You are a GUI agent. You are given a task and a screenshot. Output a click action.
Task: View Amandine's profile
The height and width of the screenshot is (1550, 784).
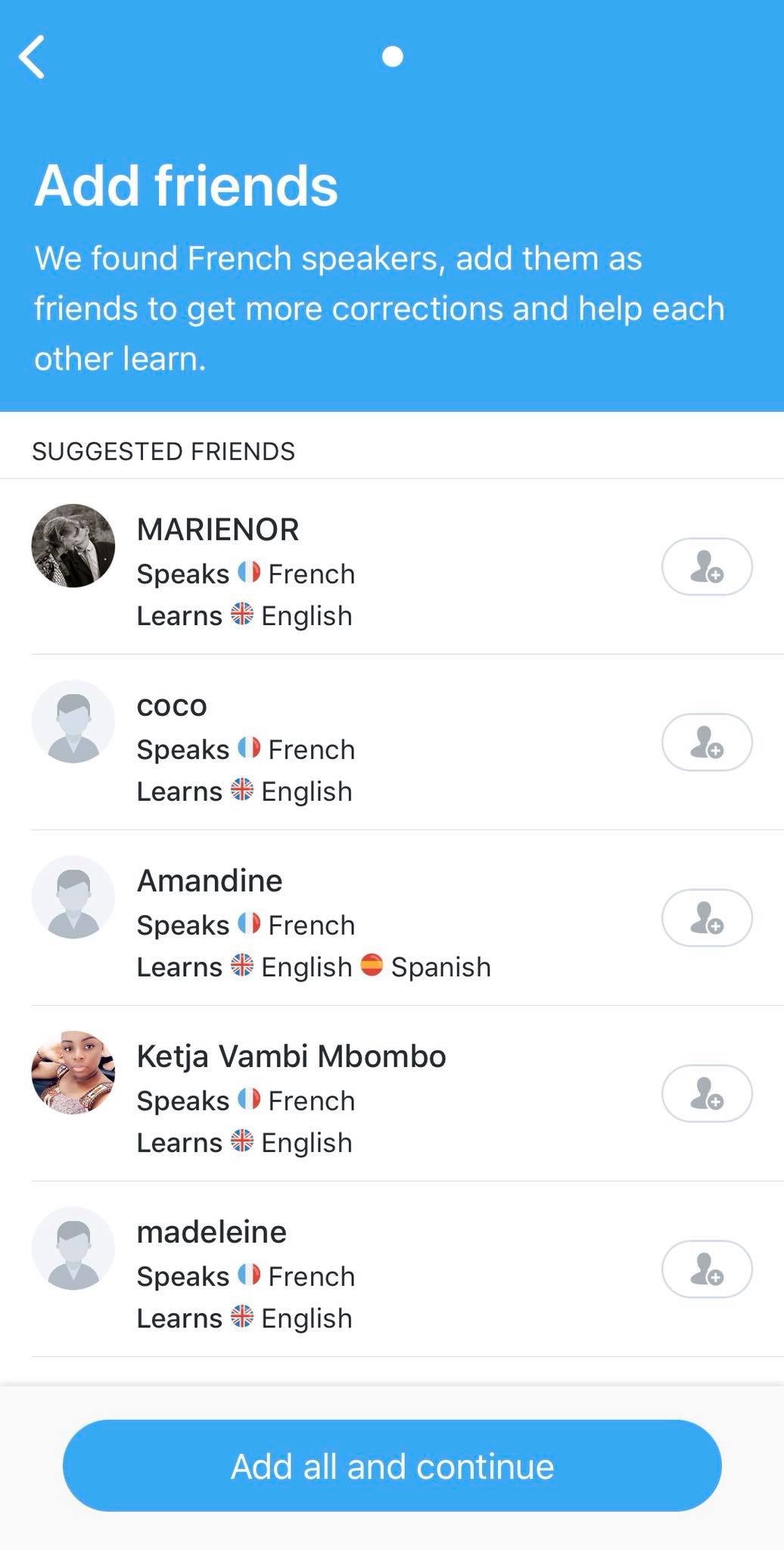click(73, 897)
